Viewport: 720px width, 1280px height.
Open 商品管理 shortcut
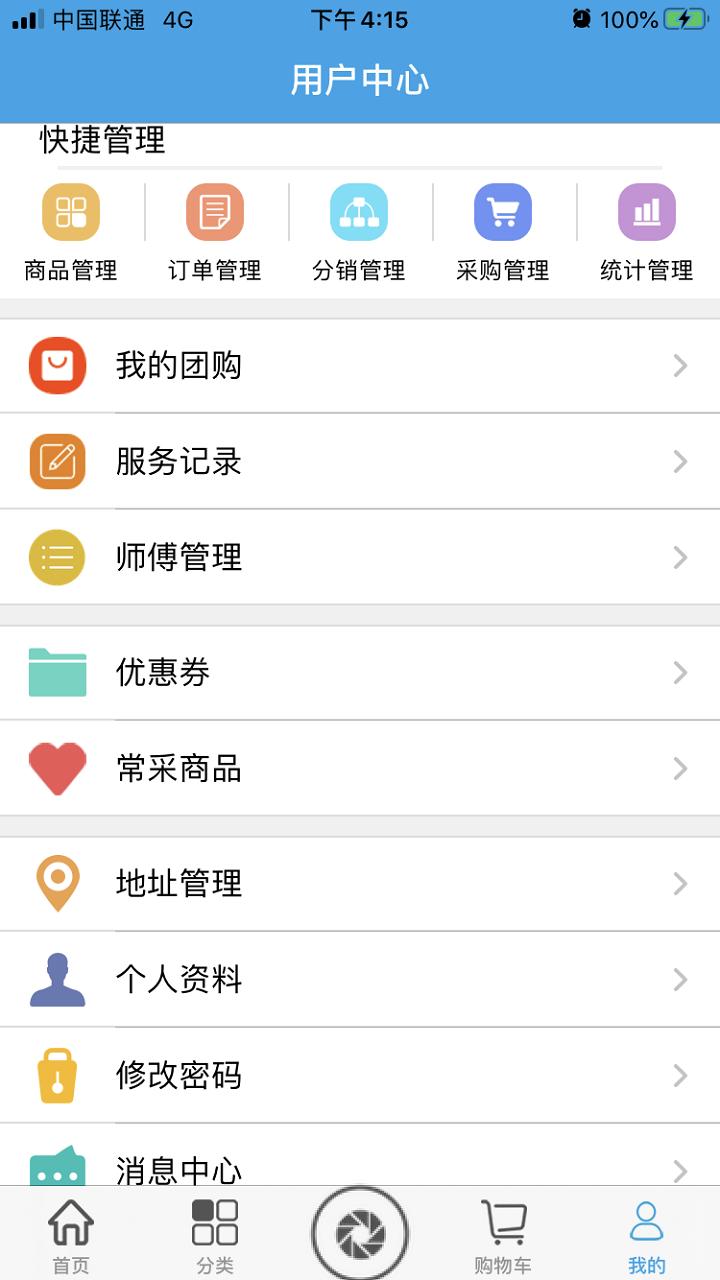[x=71, y=233]
